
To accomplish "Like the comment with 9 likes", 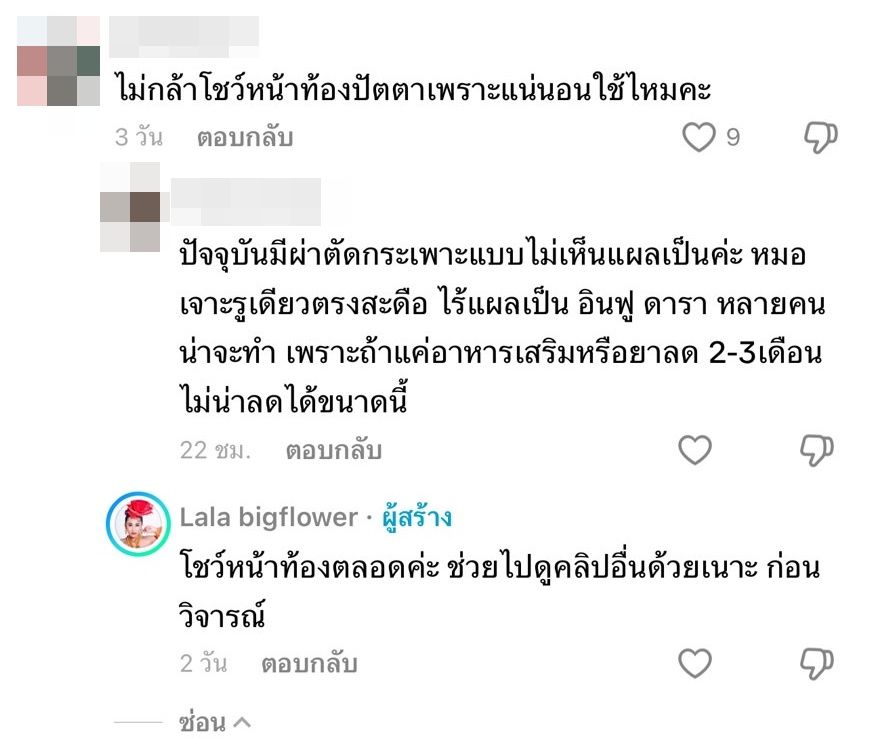I will click(x=698, y=138).
